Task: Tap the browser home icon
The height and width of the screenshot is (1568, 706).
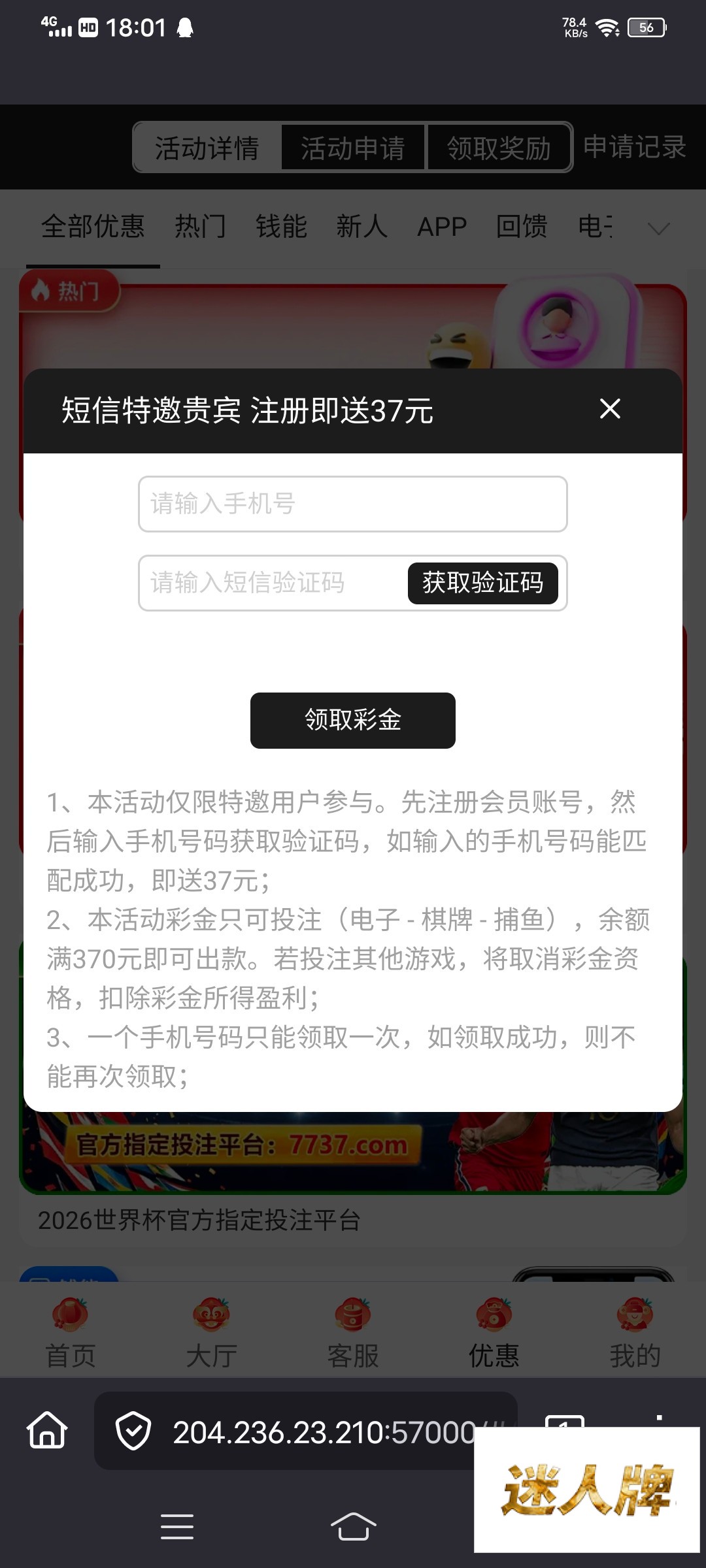Action: [47, 1431]
